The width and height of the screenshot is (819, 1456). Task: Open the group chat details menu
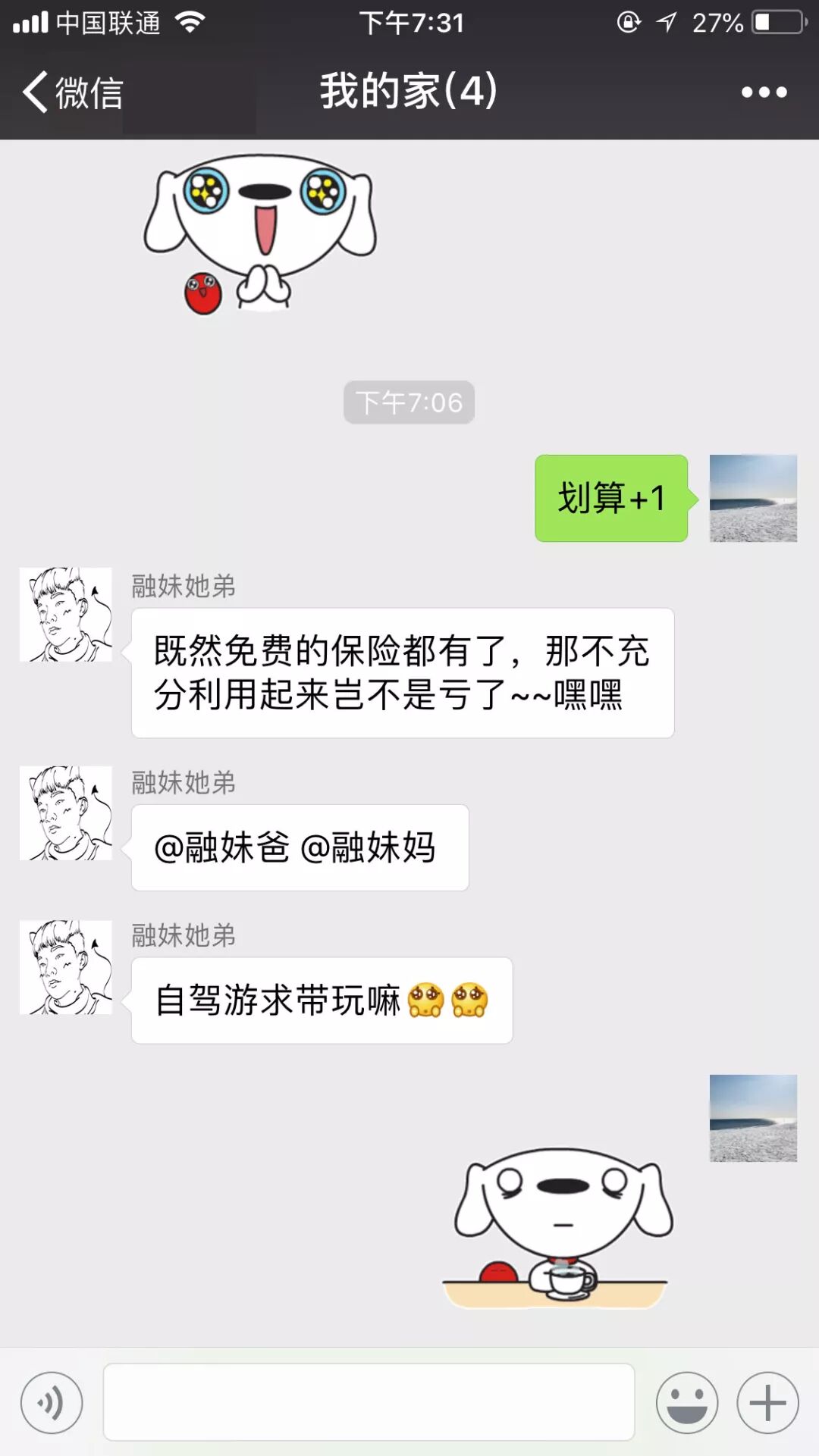click(764, 92)
